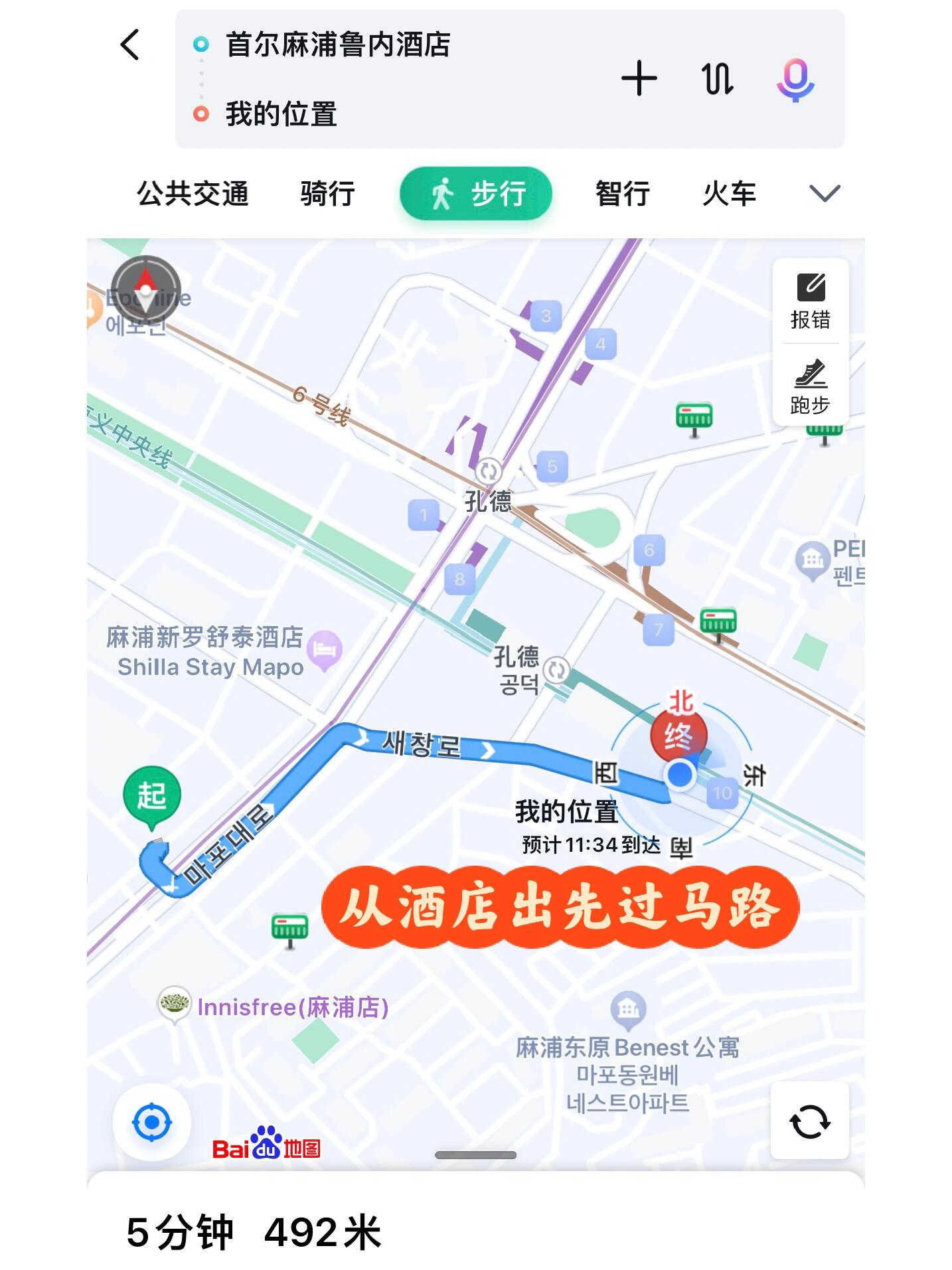Switch to the 火车 tab
Viewport: 952px width, 1270px height.
point(729,194)
